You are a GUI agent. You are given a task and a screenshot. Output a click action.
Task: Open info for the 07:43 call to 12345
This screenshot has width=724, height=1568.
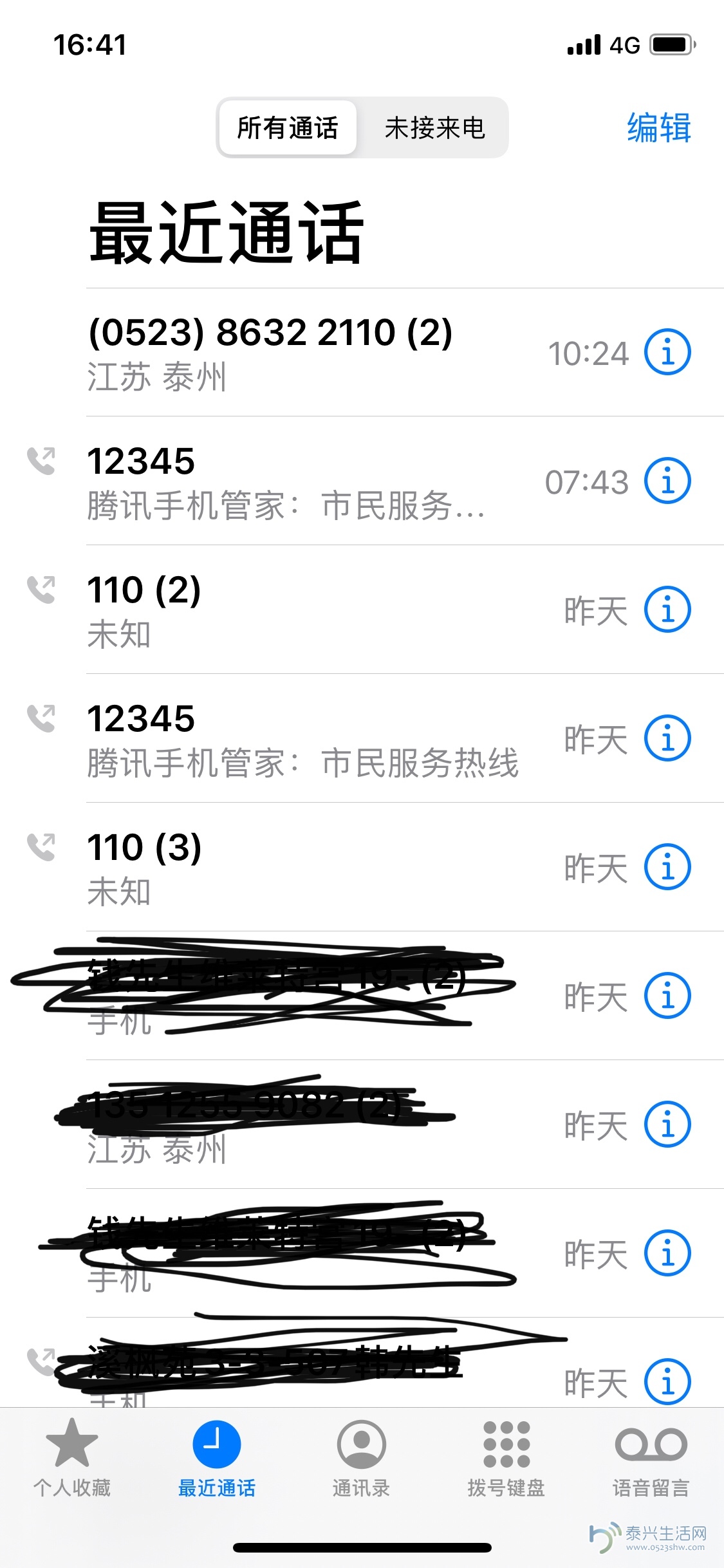pyautogui.click(x=667, y=481)
